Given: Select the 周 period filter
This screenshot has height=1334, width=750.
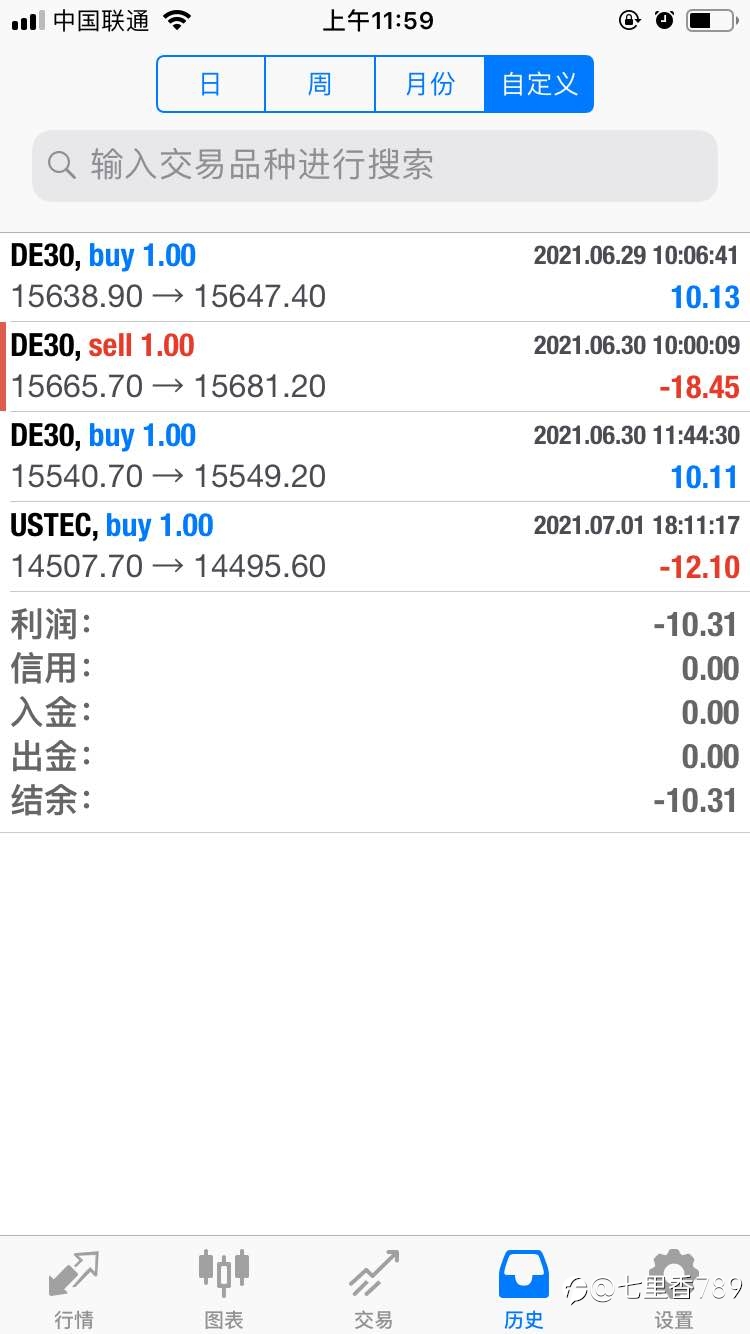Looking at the screenshot, I should 320,84.
